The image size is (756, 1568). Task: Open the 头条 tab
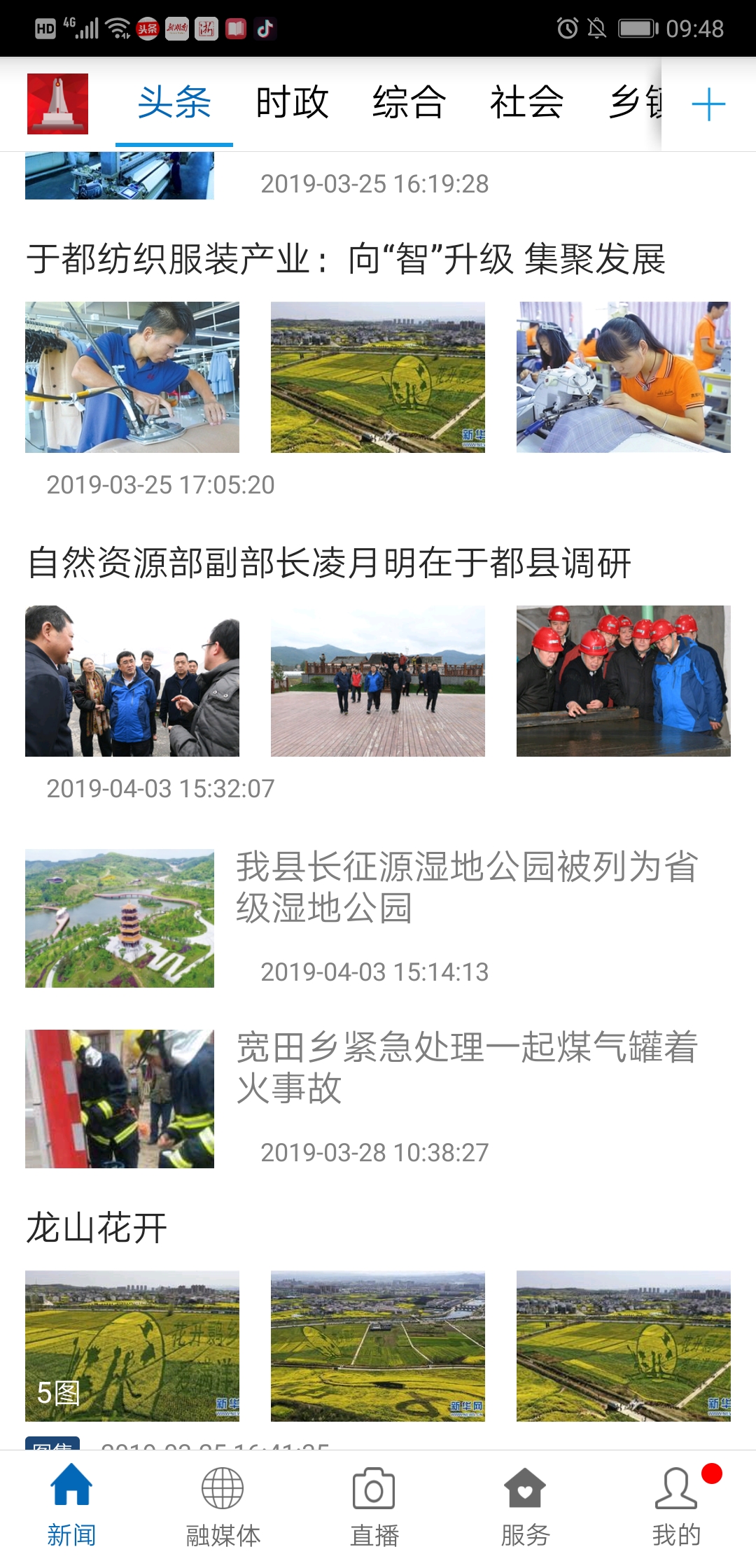point(174,103)
